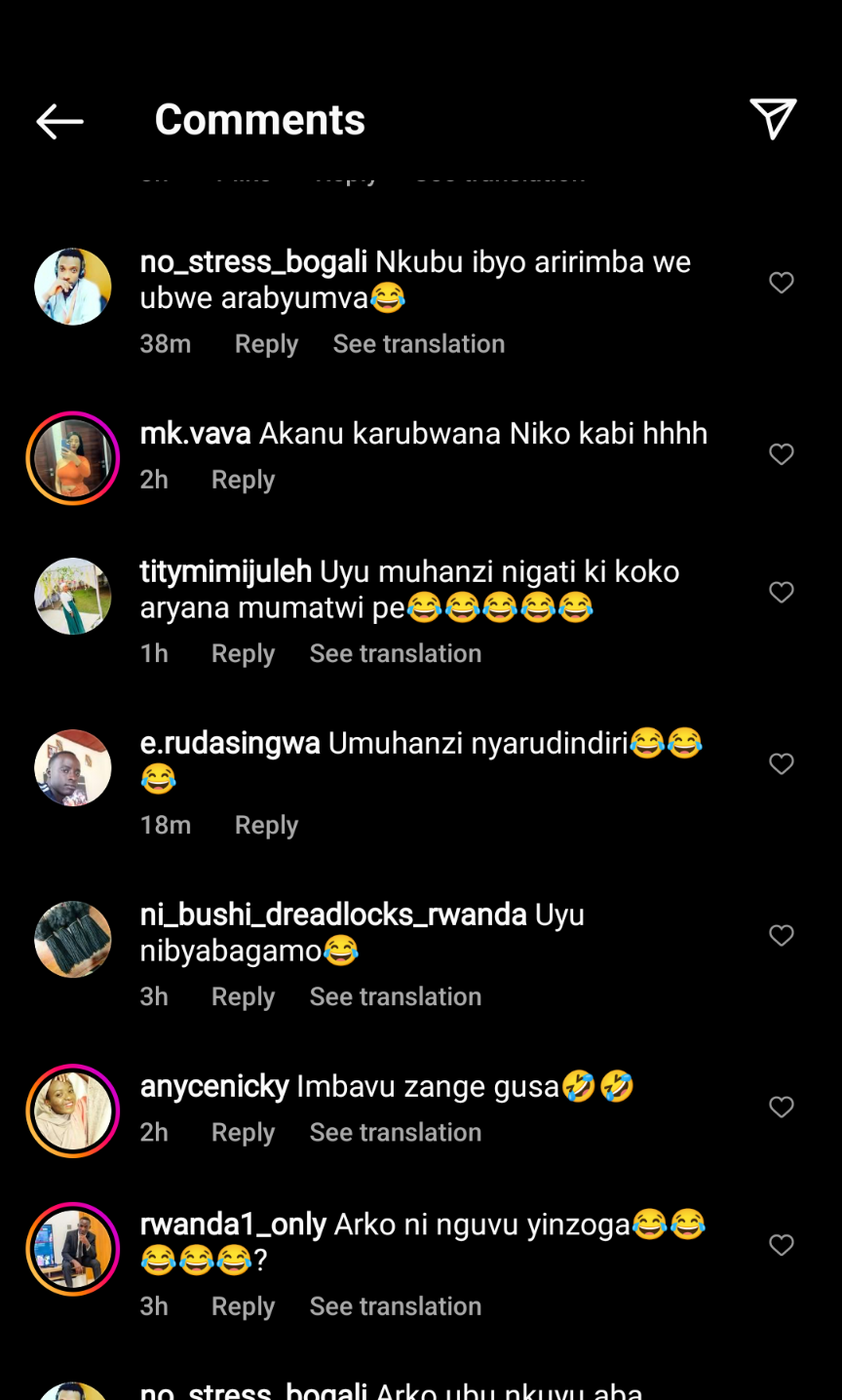842x1400 pixels.
Task: Open mk.vava's profile picture
Action: pos(73,458)
